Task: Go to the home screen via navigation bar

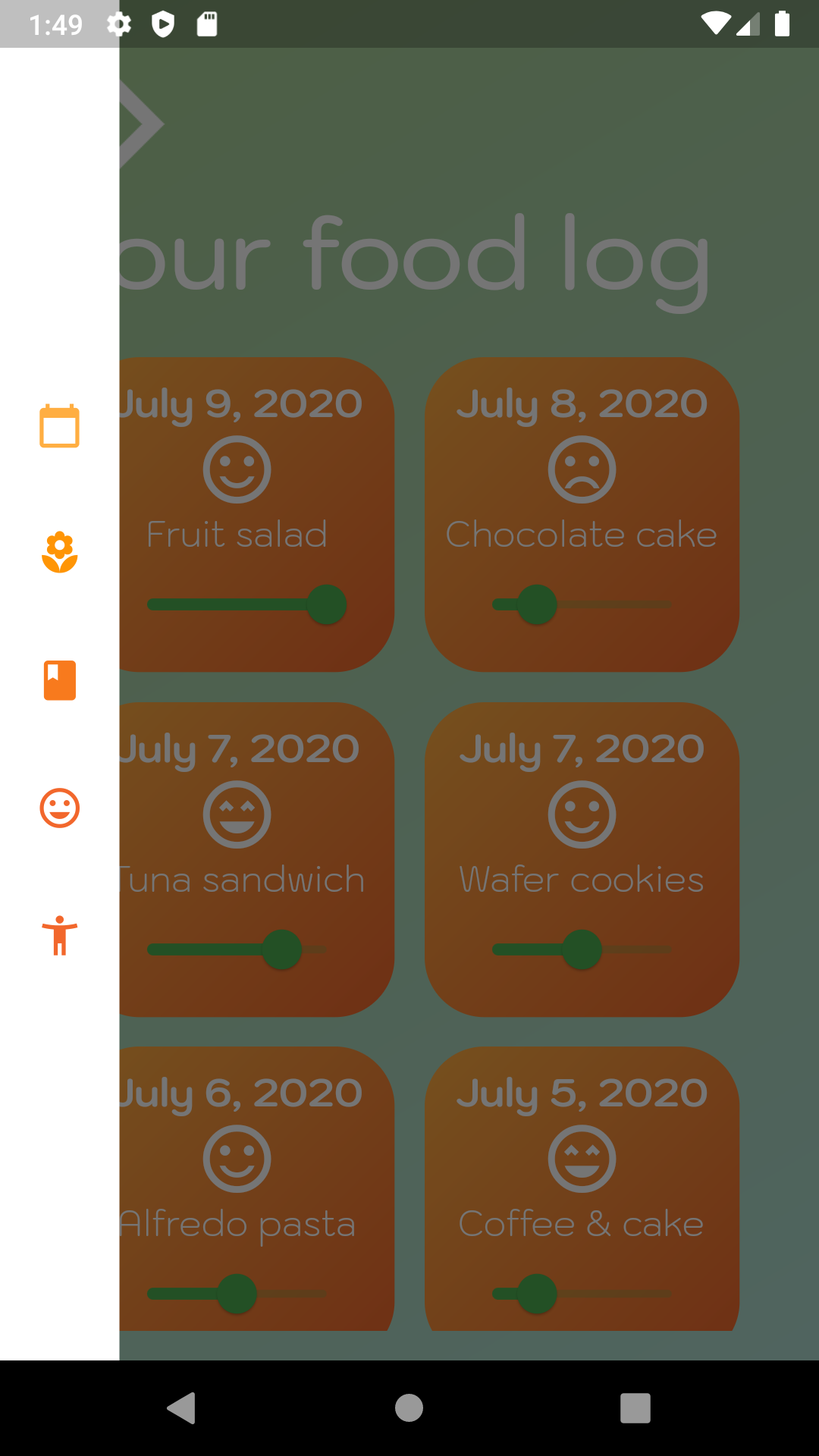Action: point(409,1408)
